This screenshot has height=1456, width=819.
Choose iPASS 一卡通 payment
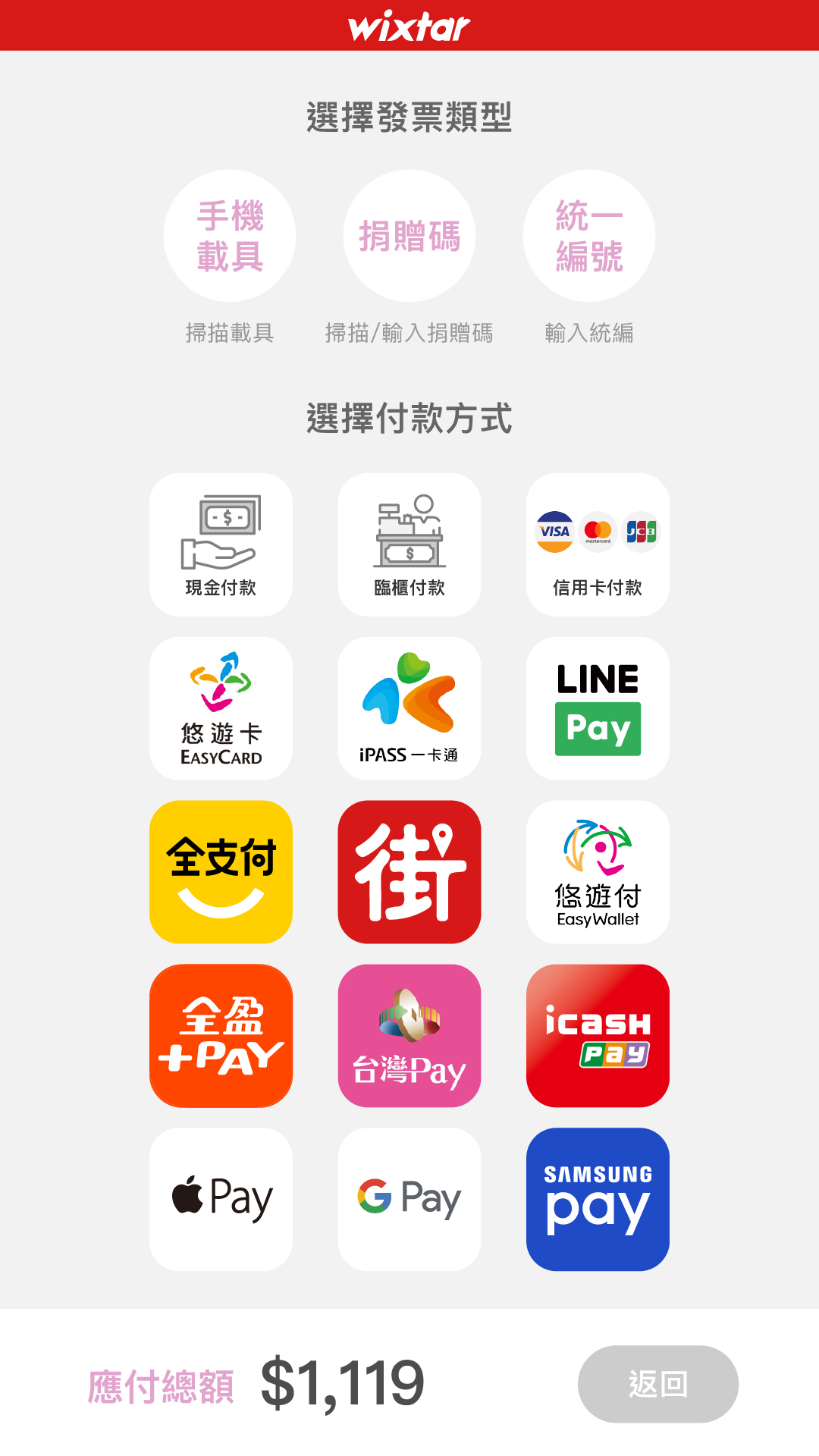click(x=409, y=708)
